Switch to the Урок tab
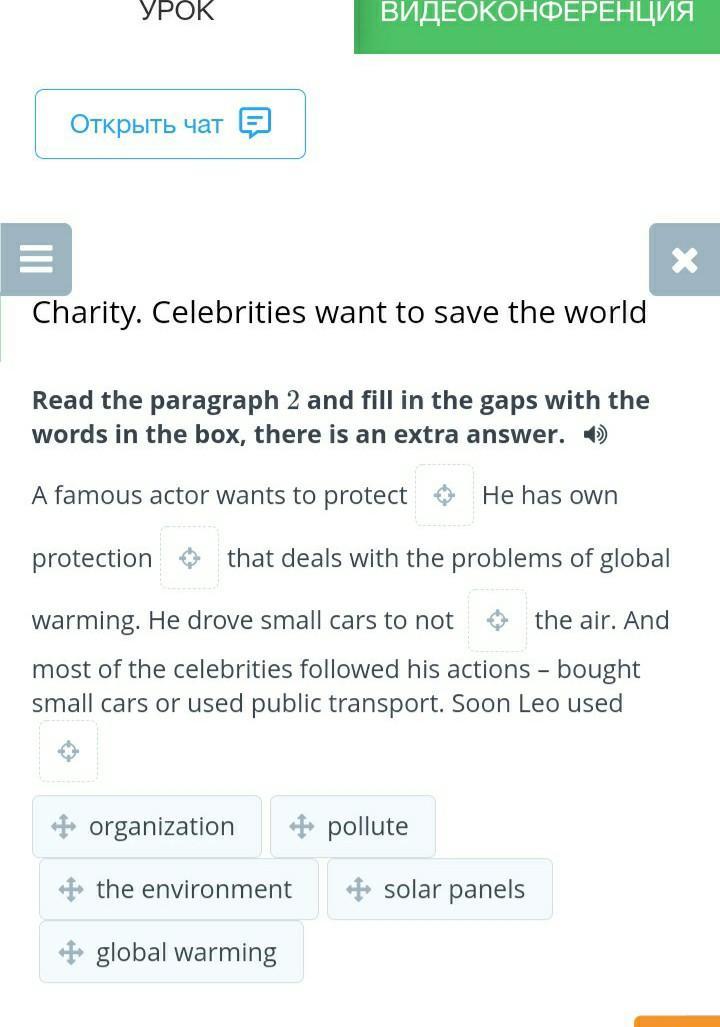Screen dimensions: 720x1027 coord(177,14)
